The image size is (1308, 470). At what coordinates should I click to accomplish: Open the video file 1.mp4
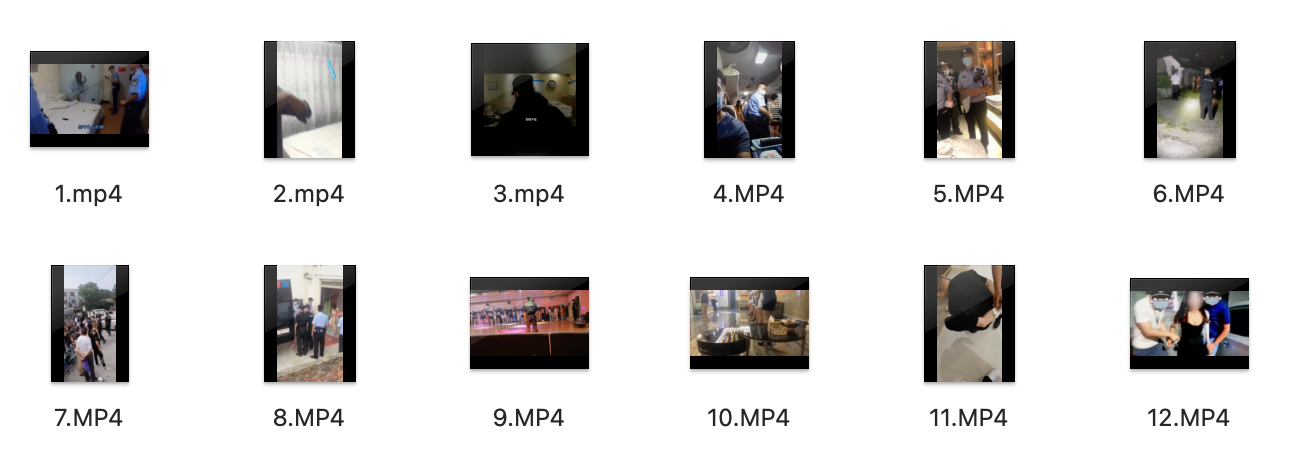89,100
